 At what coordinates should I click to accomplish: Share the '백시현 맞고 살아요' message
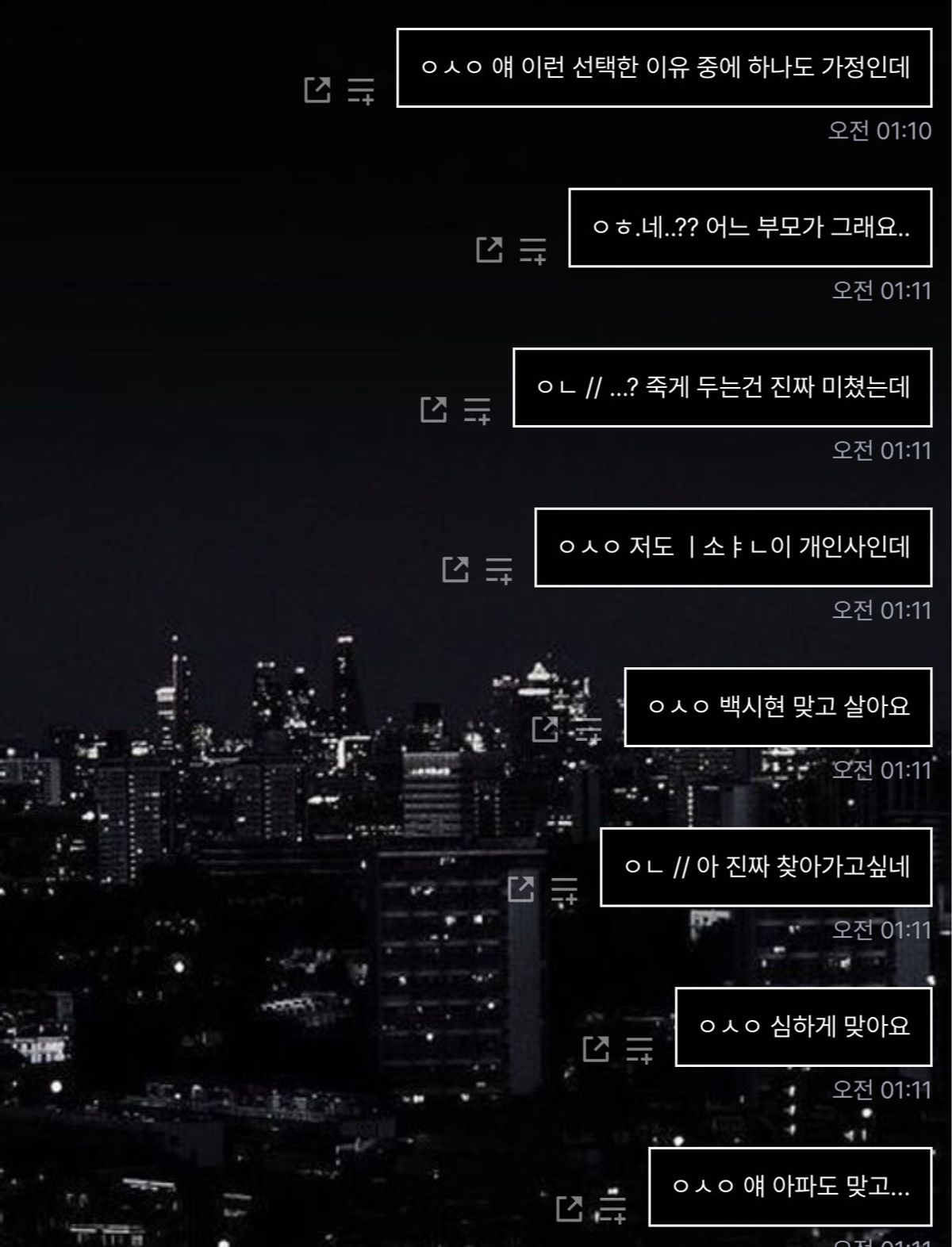pyautogui.click(x=545, y=729)
